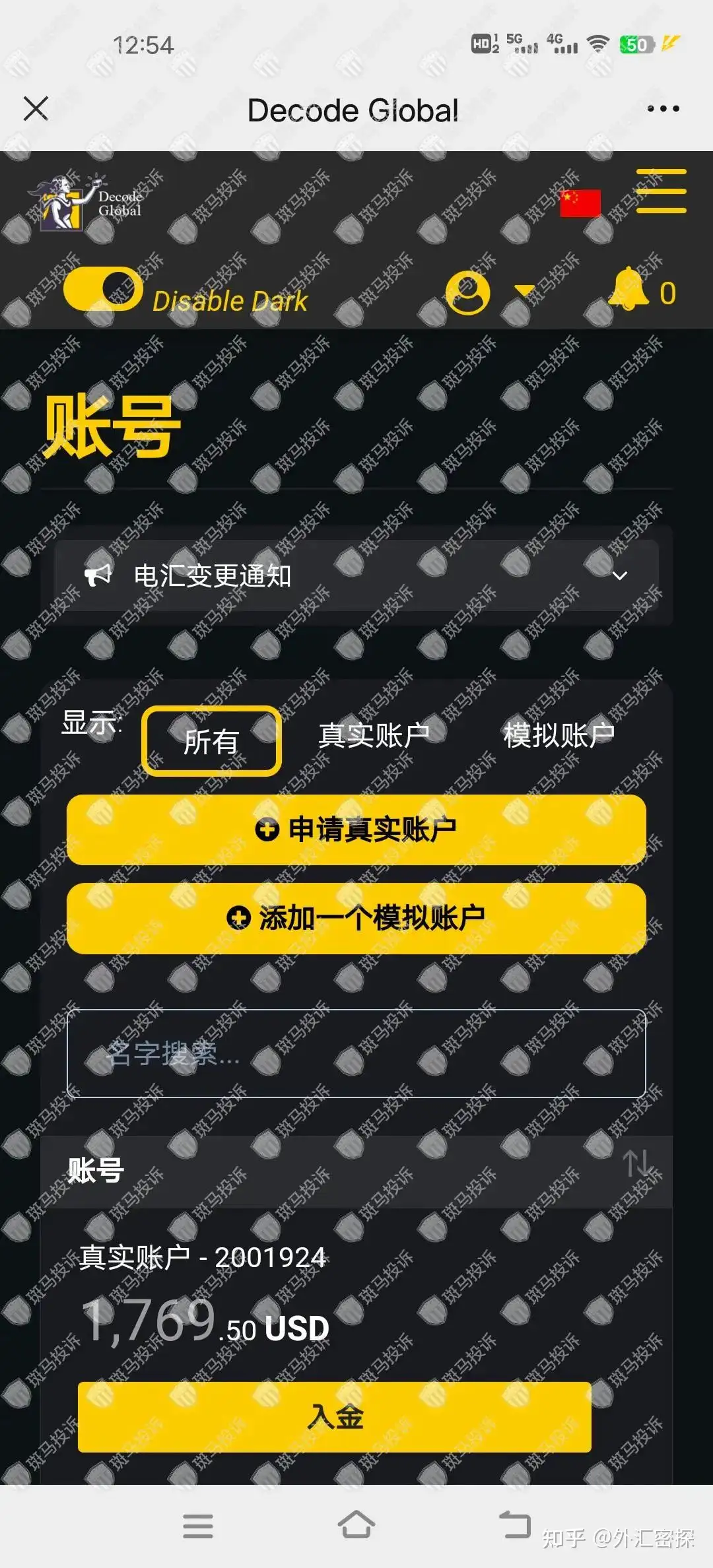
Task: Tap 添加一个模拟账户 button
Action: (x=356, y=918)
